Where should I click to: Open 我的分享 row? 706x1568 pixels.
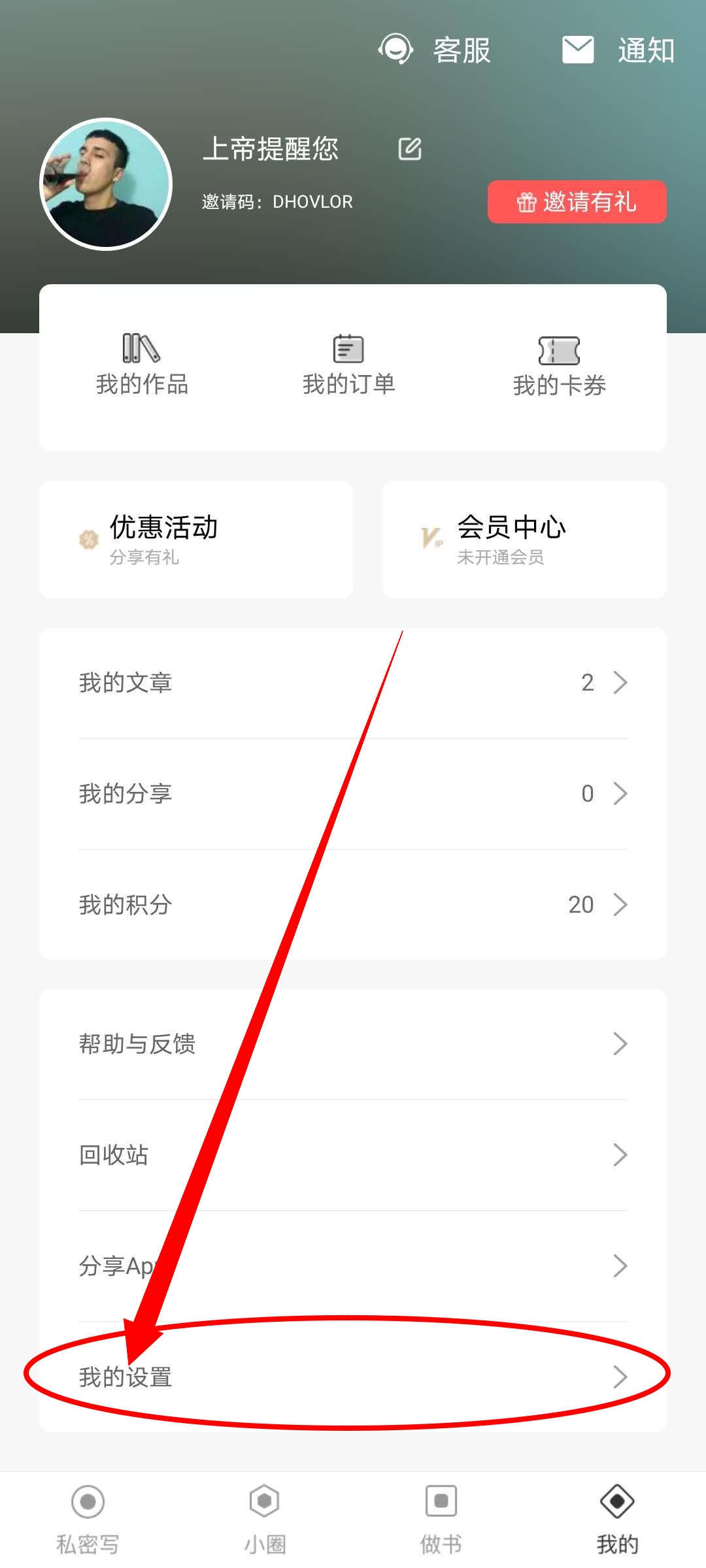(x=353, y=794)
